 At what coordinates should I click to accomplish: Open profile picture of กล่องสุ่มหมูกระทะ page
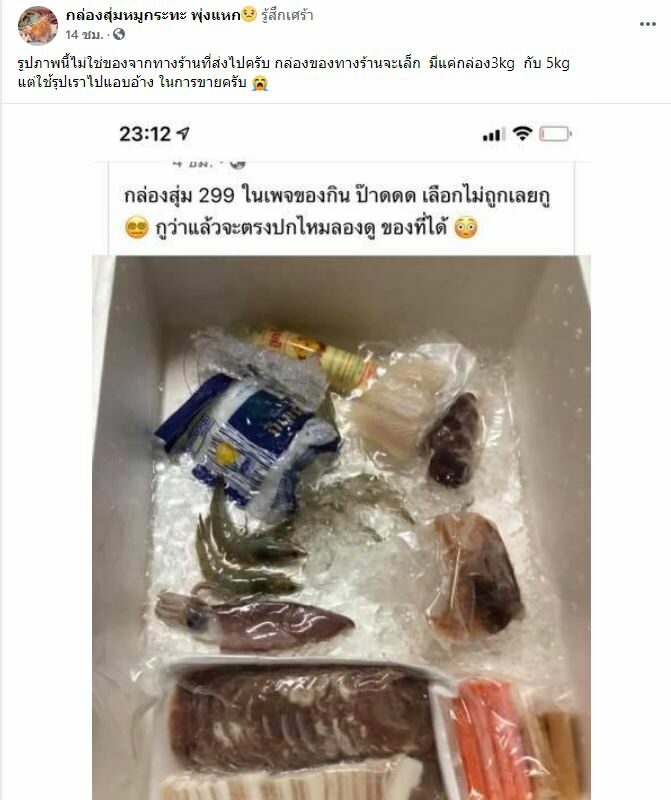tap(38, 25)
